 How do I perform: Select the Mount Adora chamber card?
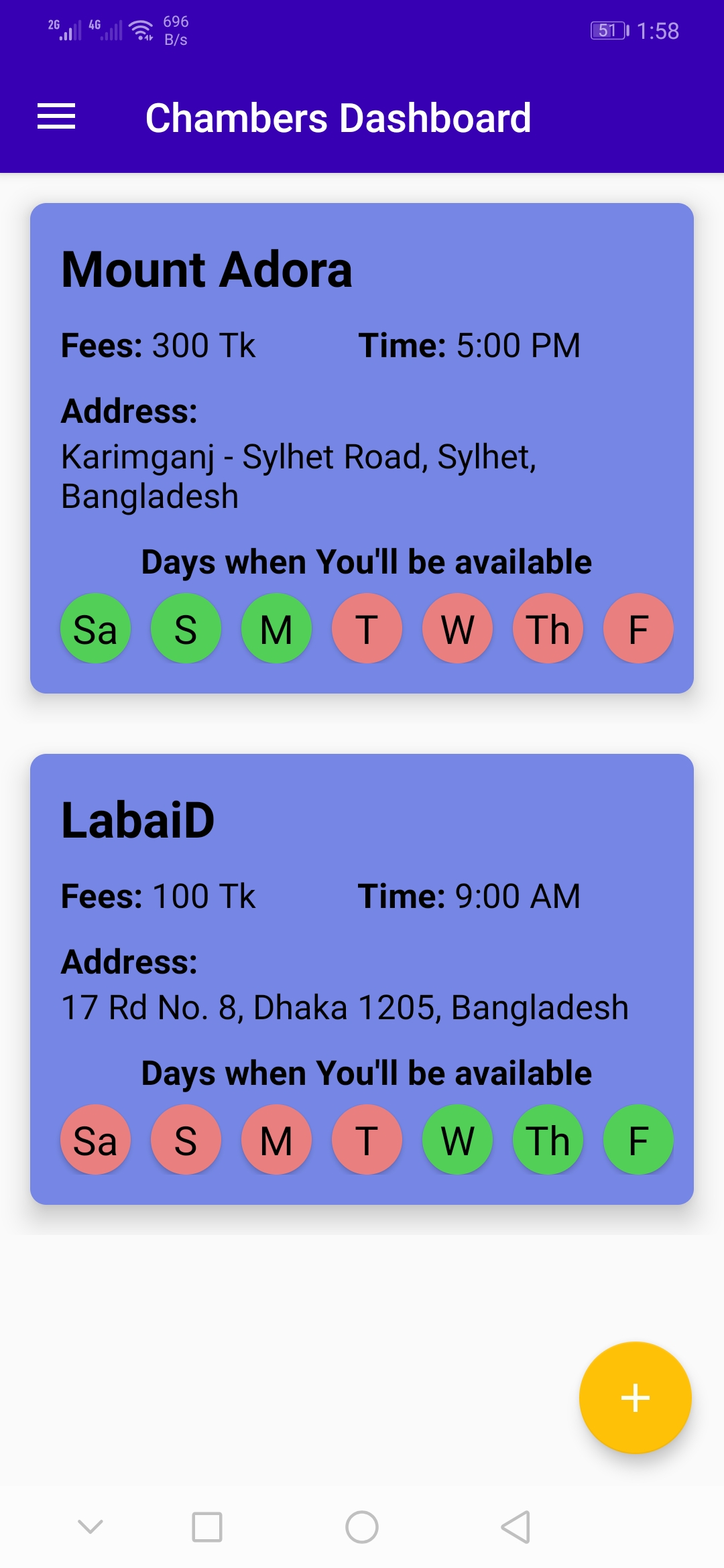pos(362,446)
